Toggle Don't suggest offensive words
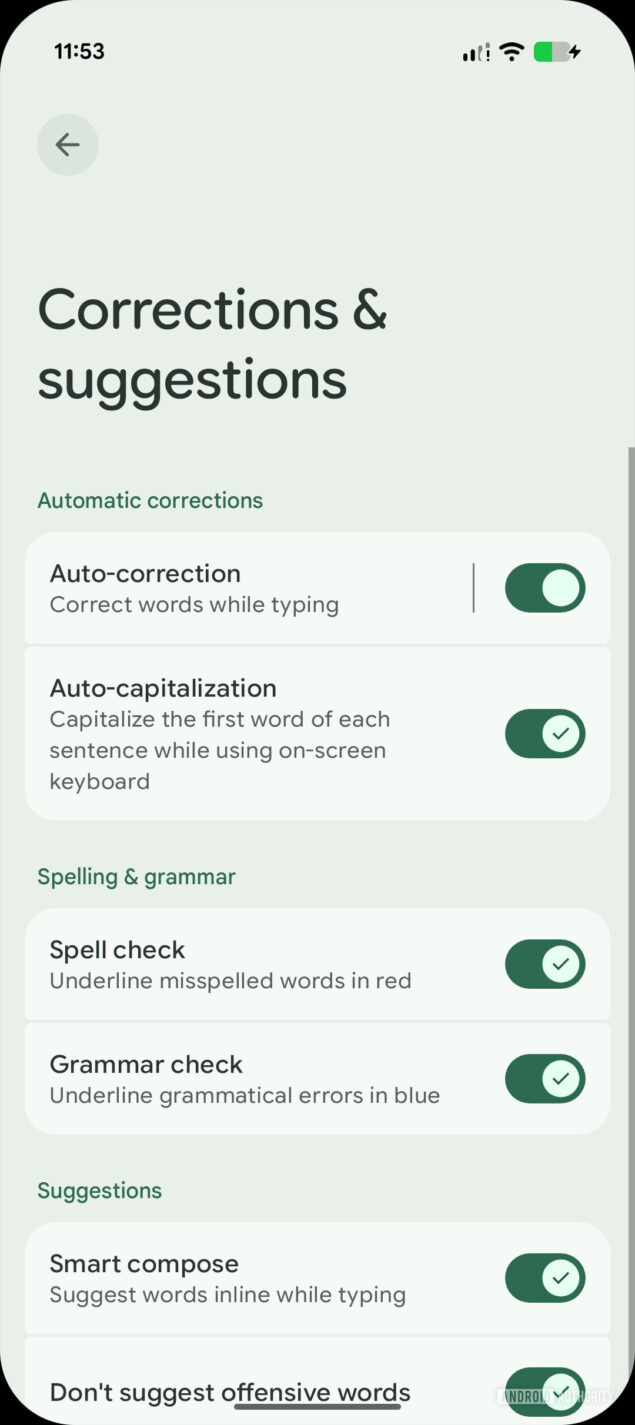Viewport: 635px width, 1425px height. click(x=545, y=1388)
